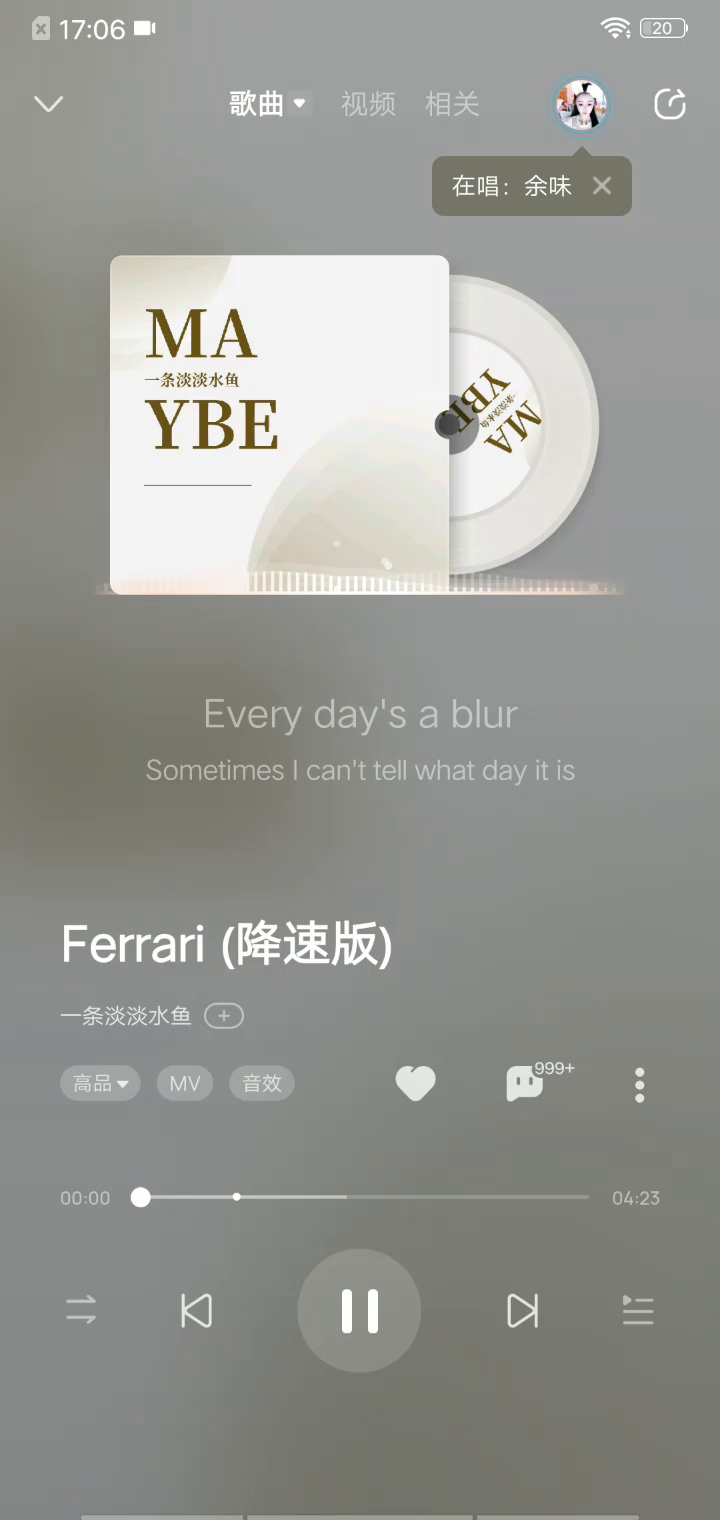Like the song with the heart icon
This screenshot has height=1520, width=720.
[416, 1084]
